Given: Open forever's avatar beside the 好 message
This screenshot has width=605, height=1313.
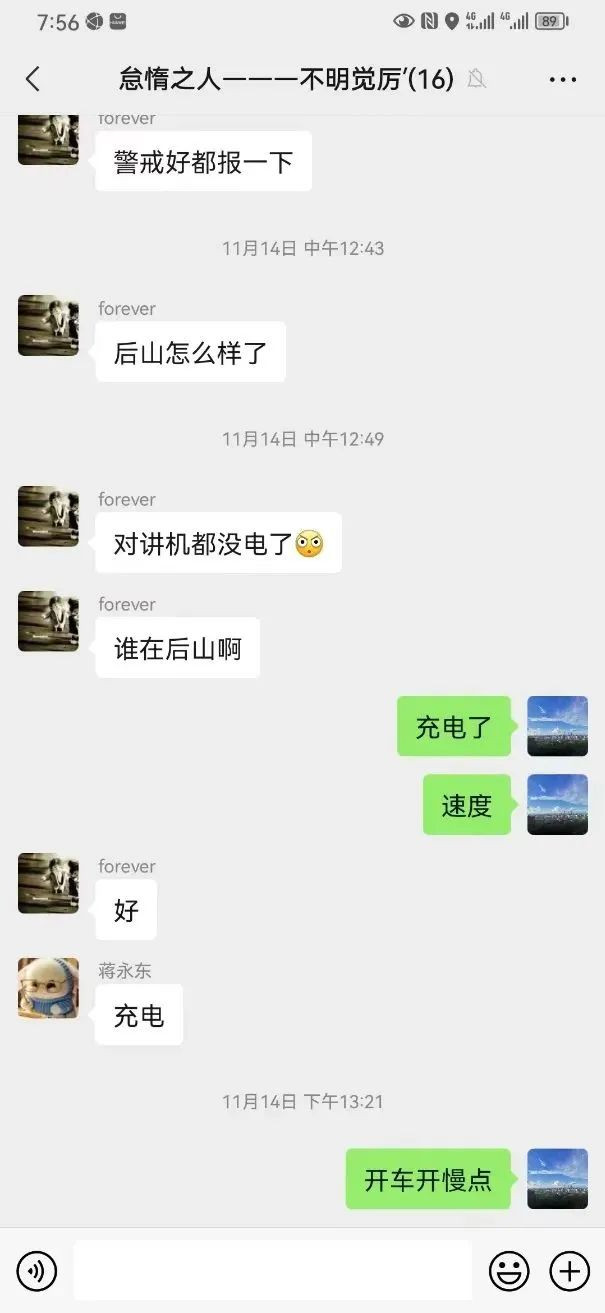Looking at the screenshot, I should point(48,883).
